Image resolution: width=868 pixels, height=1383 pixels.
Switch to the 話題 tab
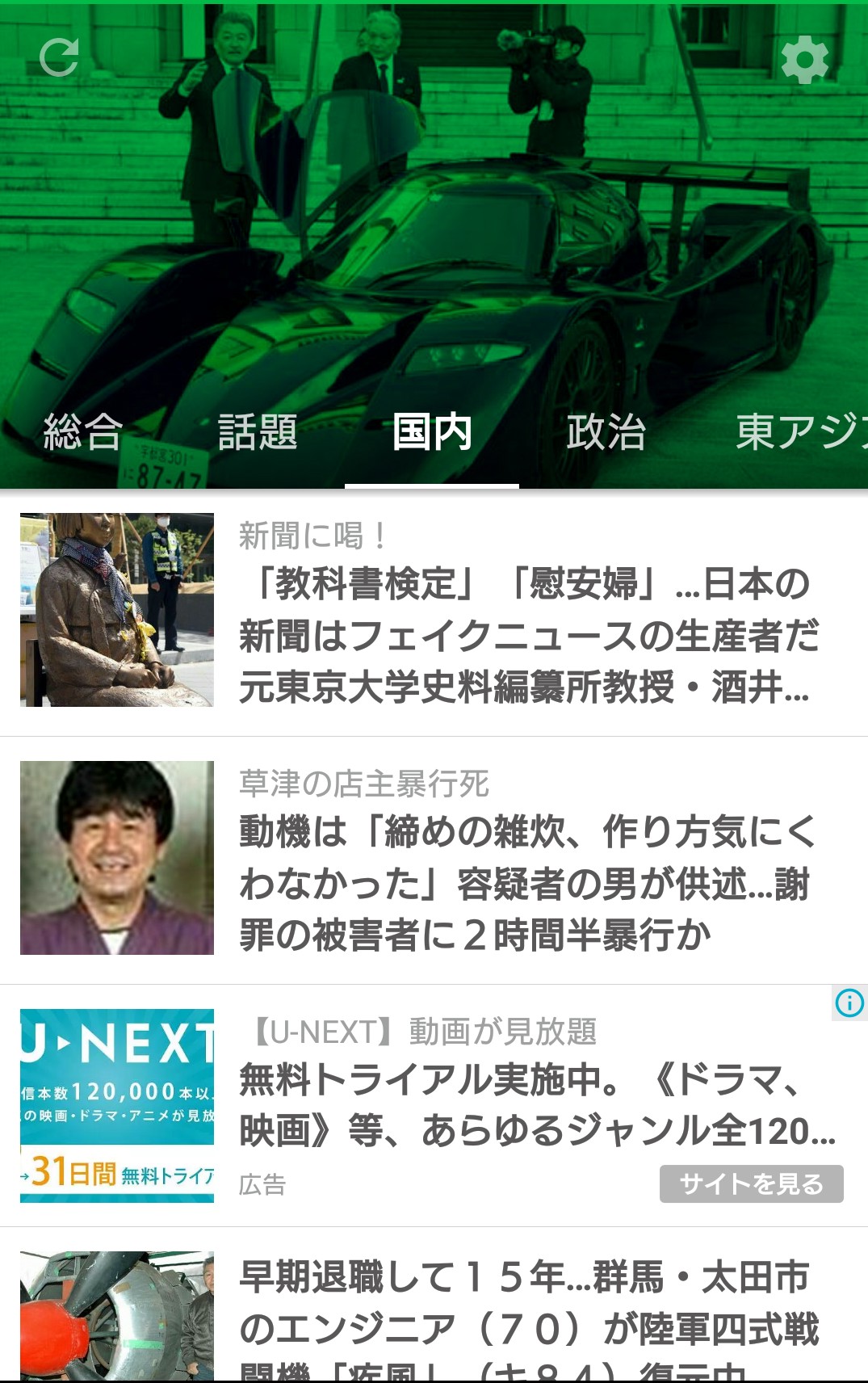258,431
